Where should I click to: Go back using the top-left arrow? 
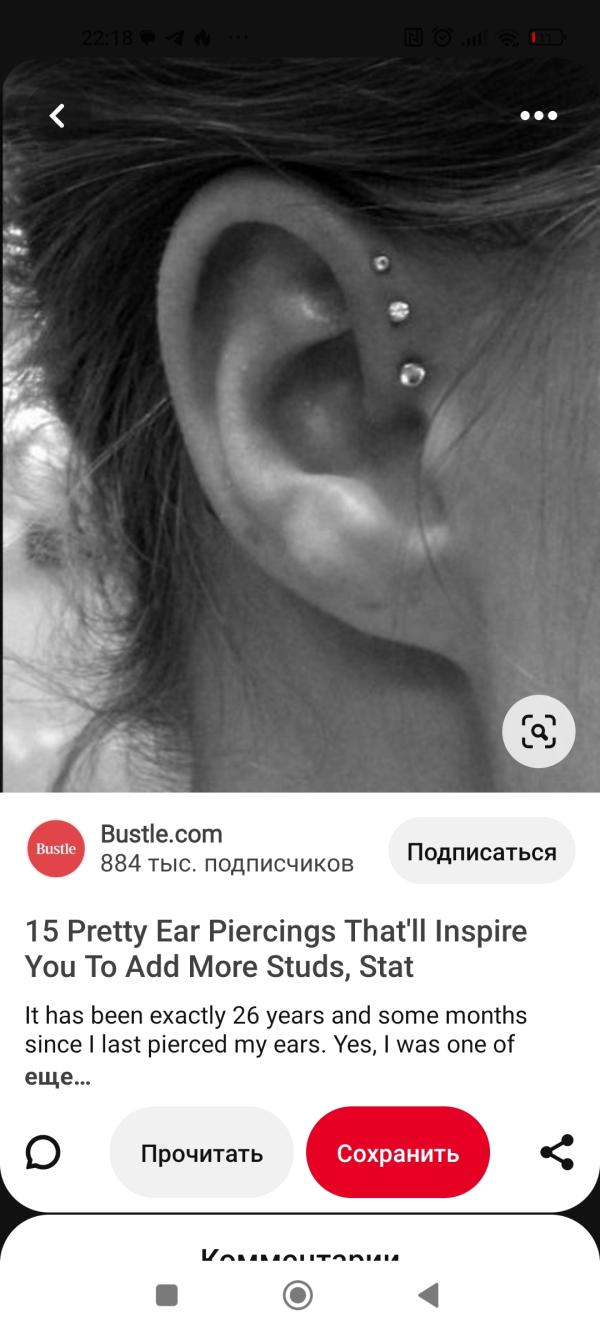pyautogui.click(x=57, y=116)
